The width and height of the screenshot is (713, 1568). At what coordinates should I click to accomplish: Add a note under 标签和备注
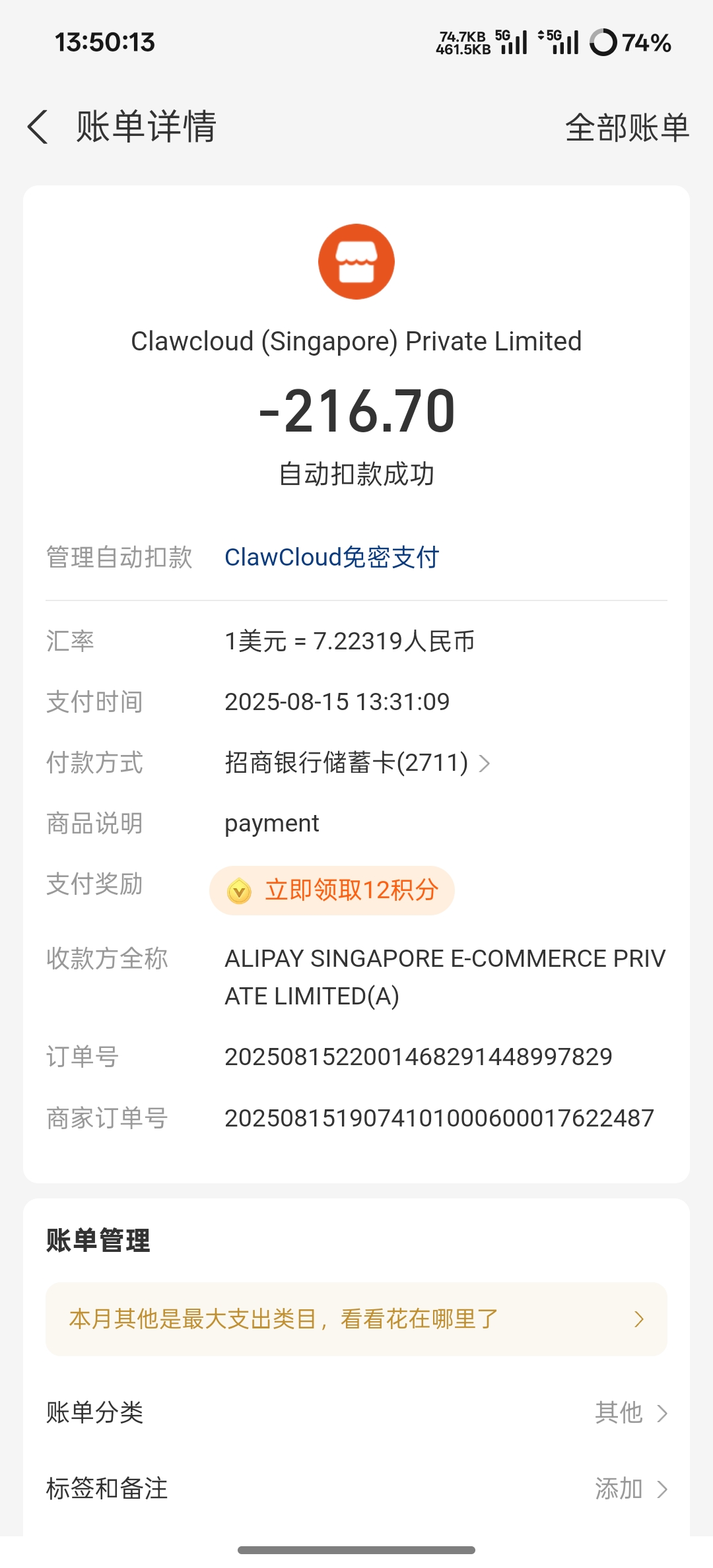630,1489
